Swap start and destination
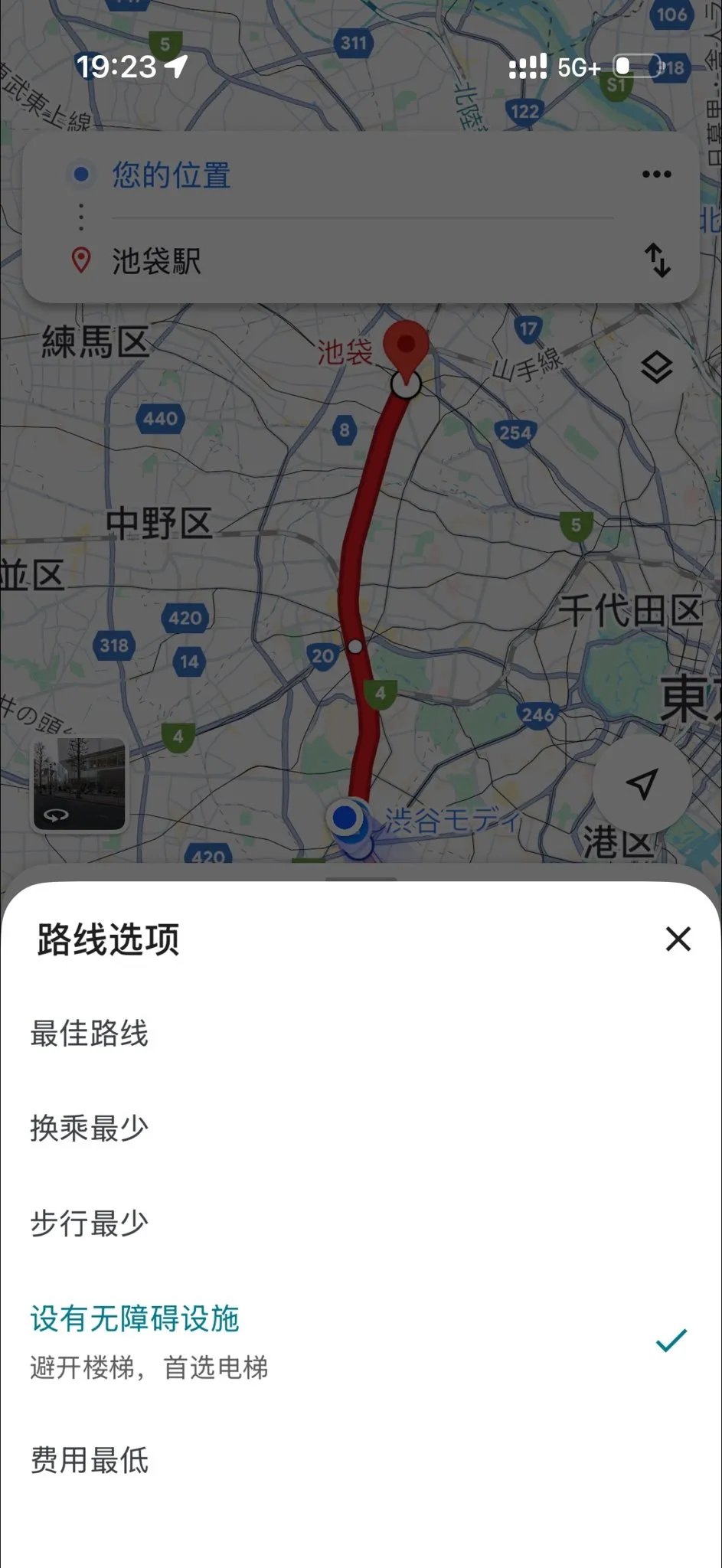The image size is (722, 1568). point(657,260)
